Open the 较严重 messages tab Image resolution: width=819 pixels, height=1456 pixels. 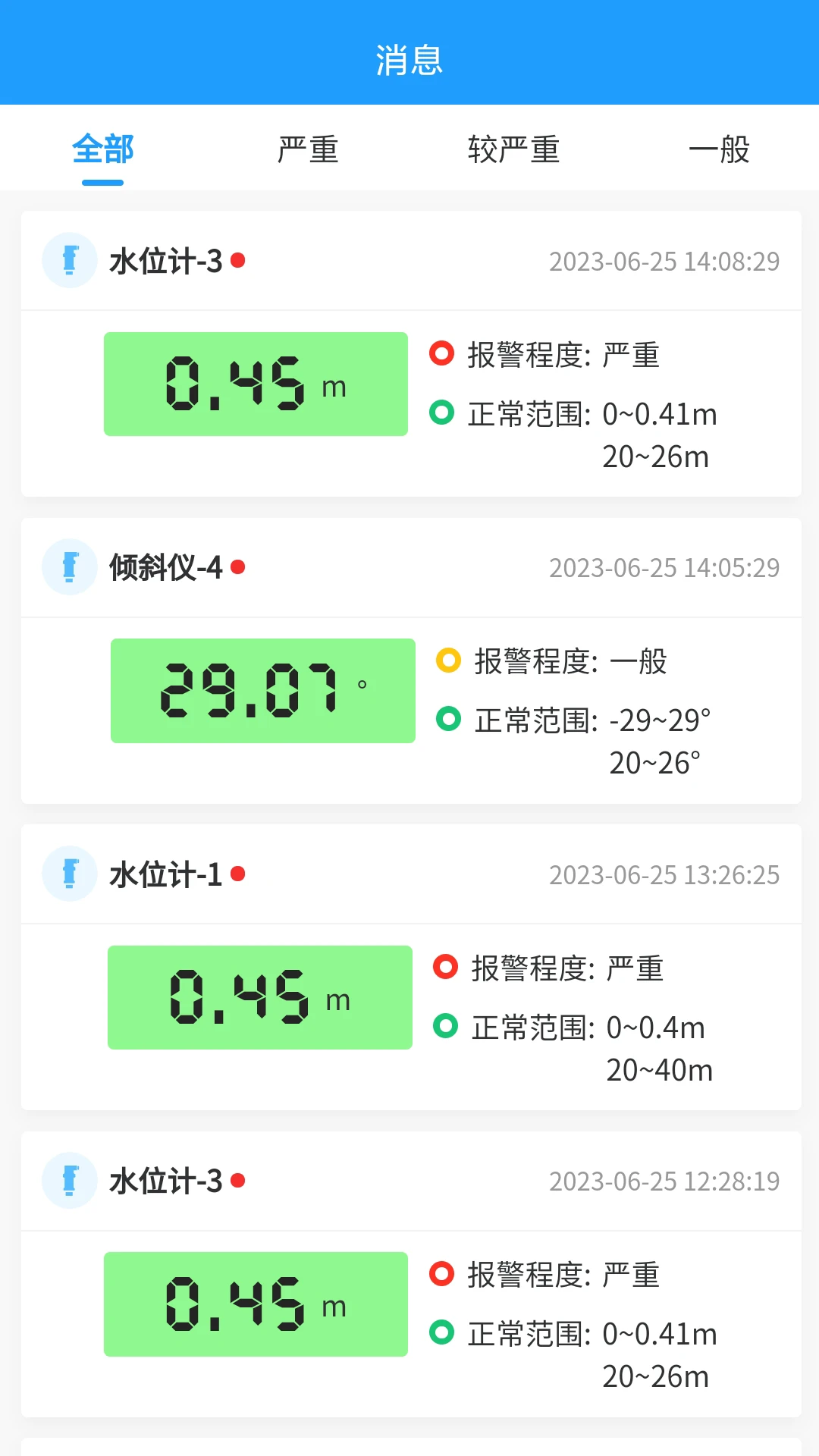[x=513, y=149]
